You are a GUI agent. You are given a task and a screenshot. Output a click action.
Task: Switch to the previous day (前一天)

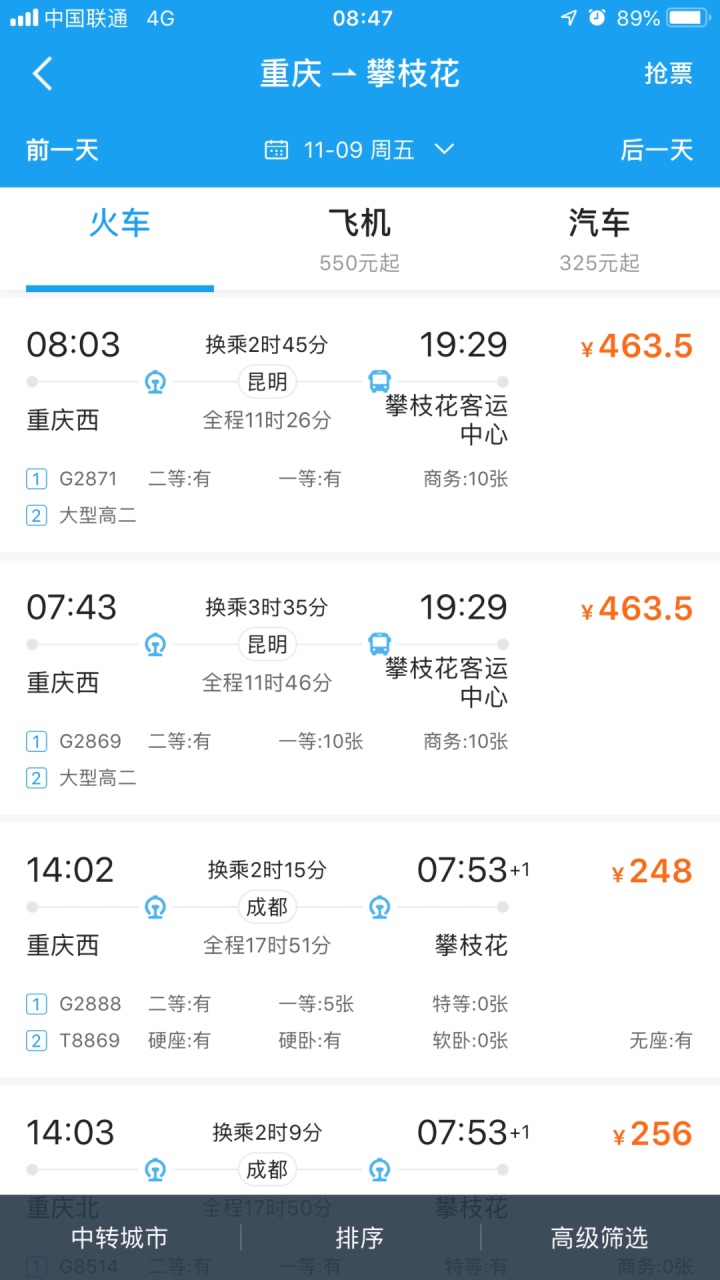tap(62, 150)
